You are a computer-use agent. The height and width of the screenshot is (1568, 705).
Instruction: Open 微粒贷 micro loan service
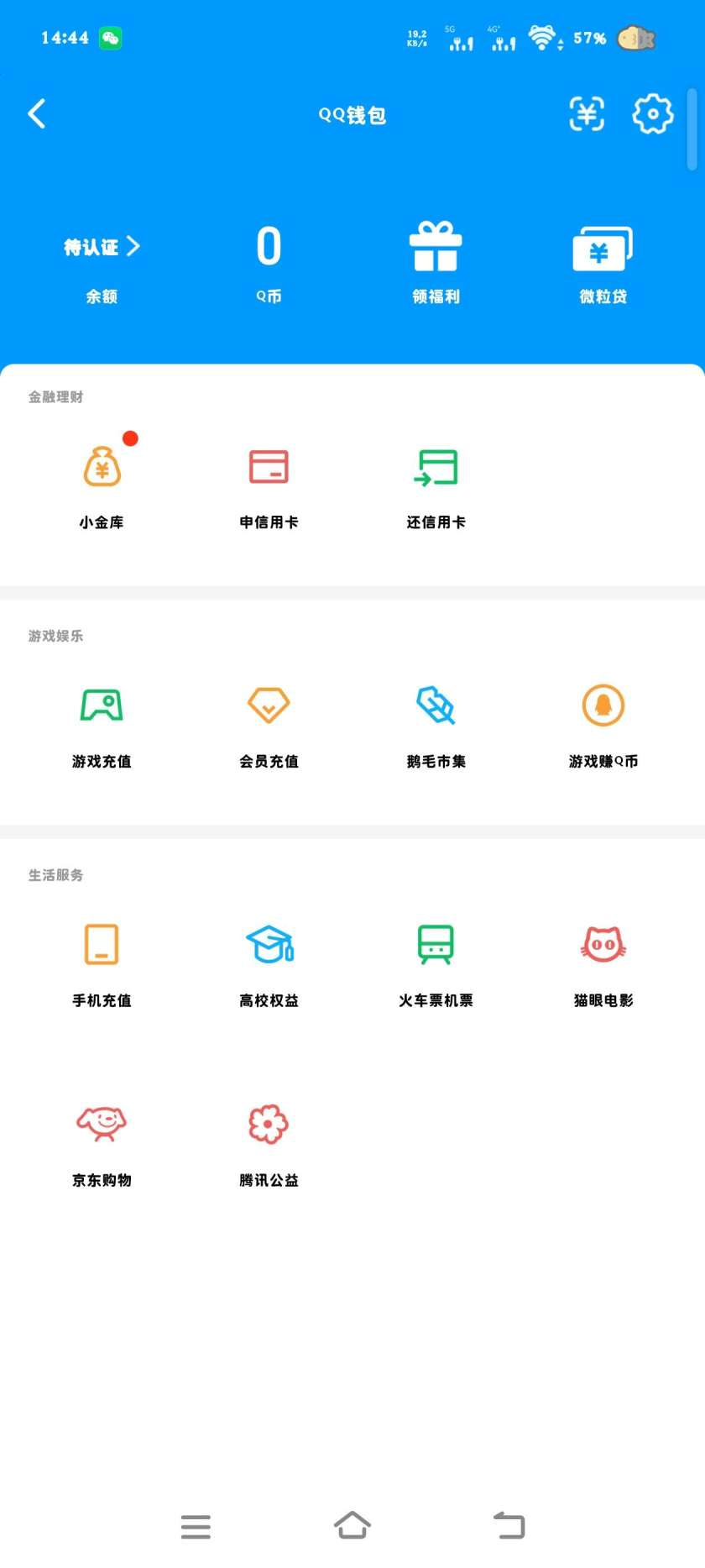pyautogui.click(x=602, y=260)
